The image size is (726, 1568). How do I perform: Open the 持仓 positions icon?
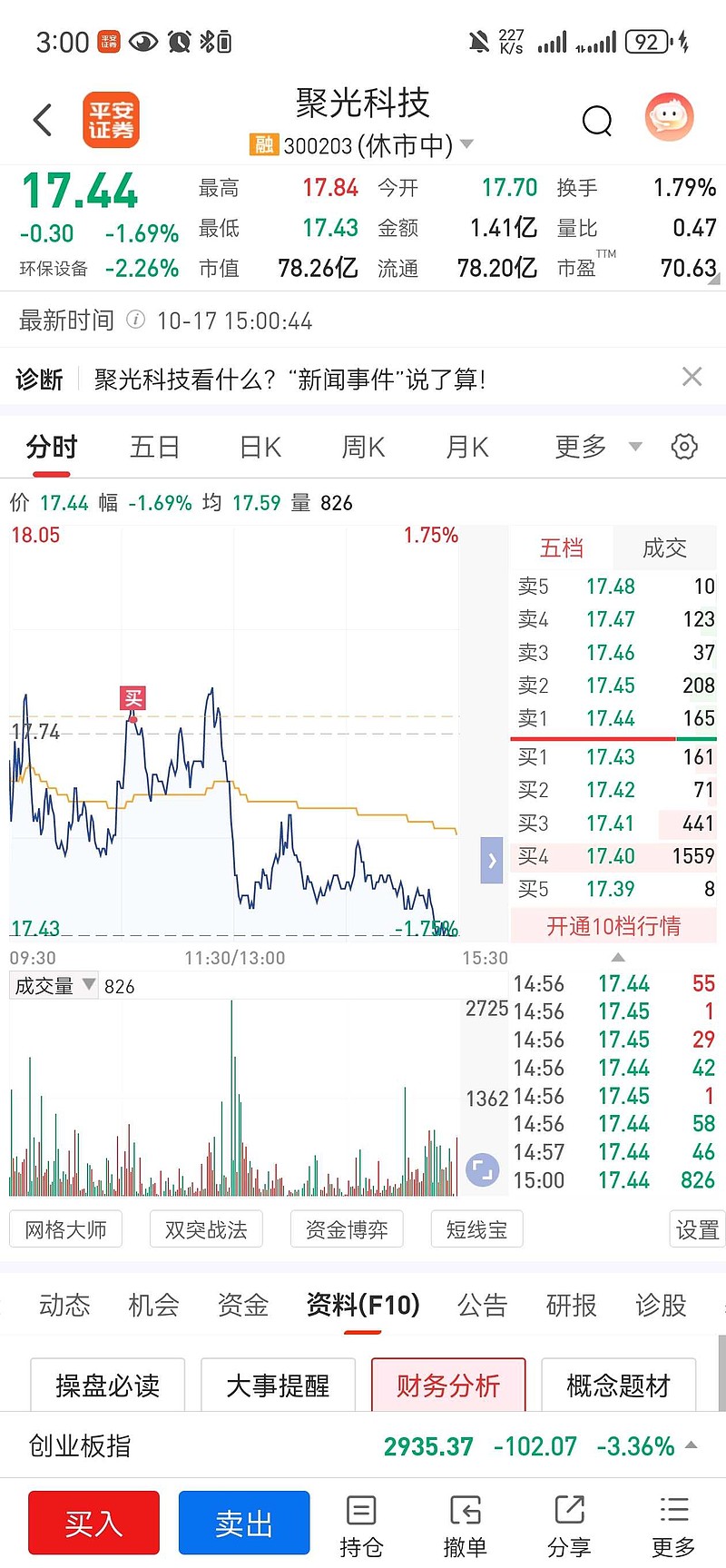pyautogui.click(x=361, y=1523)
